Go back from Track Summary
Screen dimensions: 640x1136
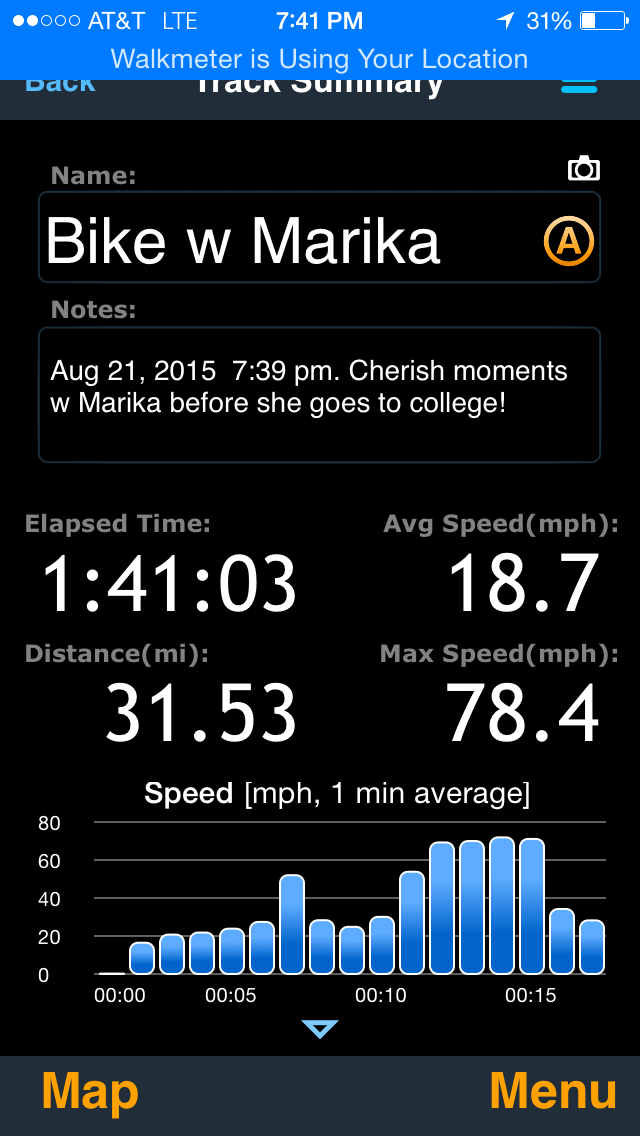[x=60, y=86]
